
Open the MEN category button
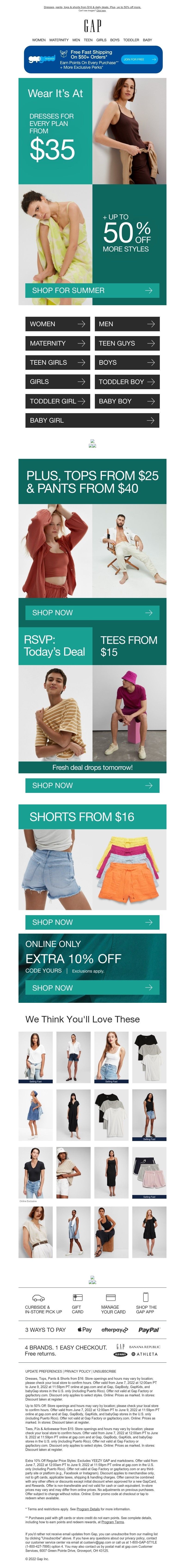coord(126,324)
